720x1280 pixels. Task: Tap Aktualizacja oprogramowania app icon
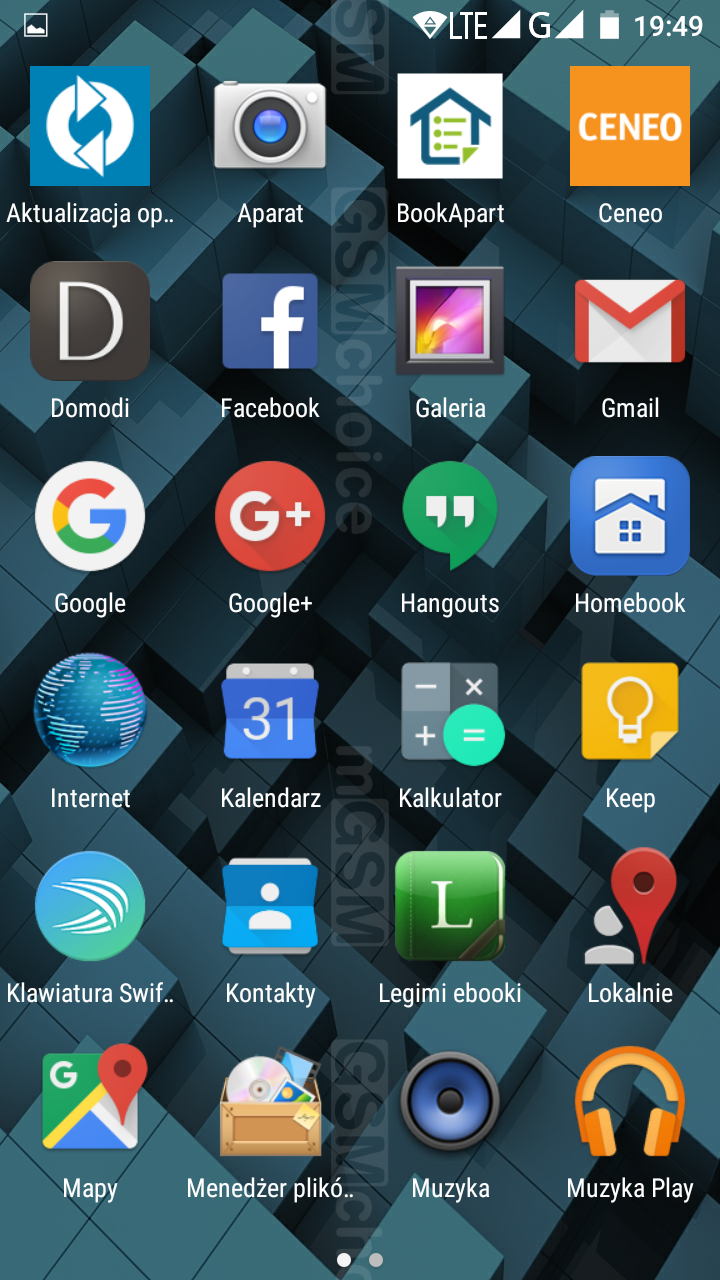[90, 127]
